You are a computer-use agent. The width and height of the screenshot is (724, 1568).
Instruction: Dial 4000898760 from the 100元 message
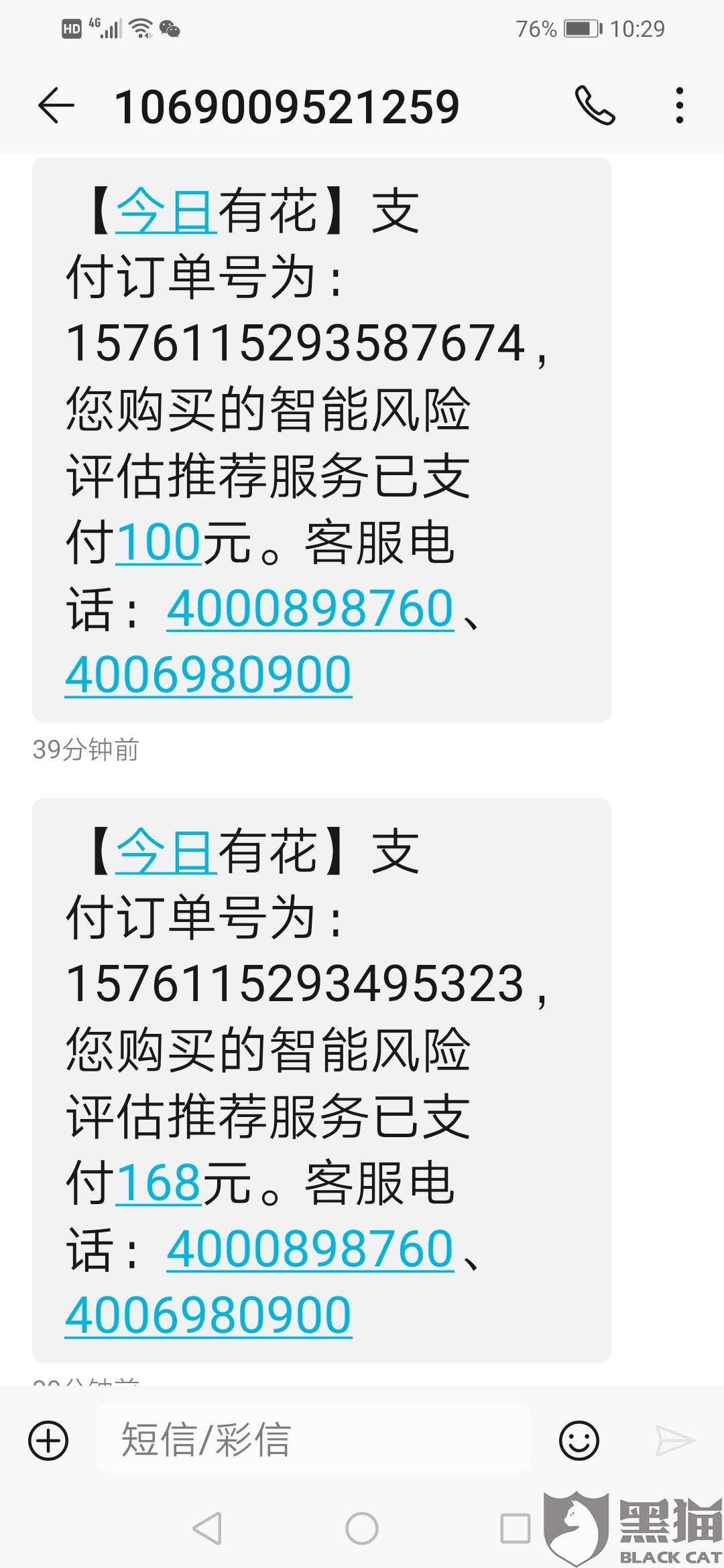[x=310, y=608]
